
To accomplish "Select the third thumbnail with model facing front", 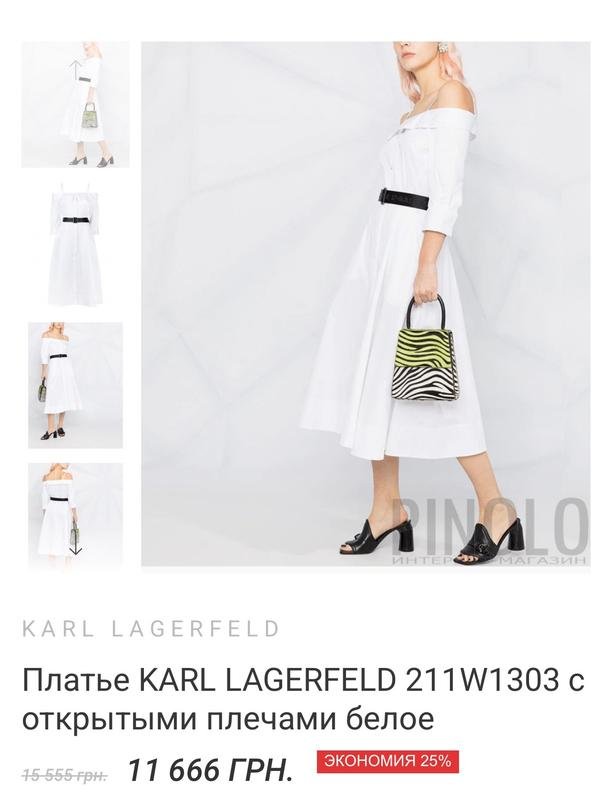I will [x=75, y=385].
